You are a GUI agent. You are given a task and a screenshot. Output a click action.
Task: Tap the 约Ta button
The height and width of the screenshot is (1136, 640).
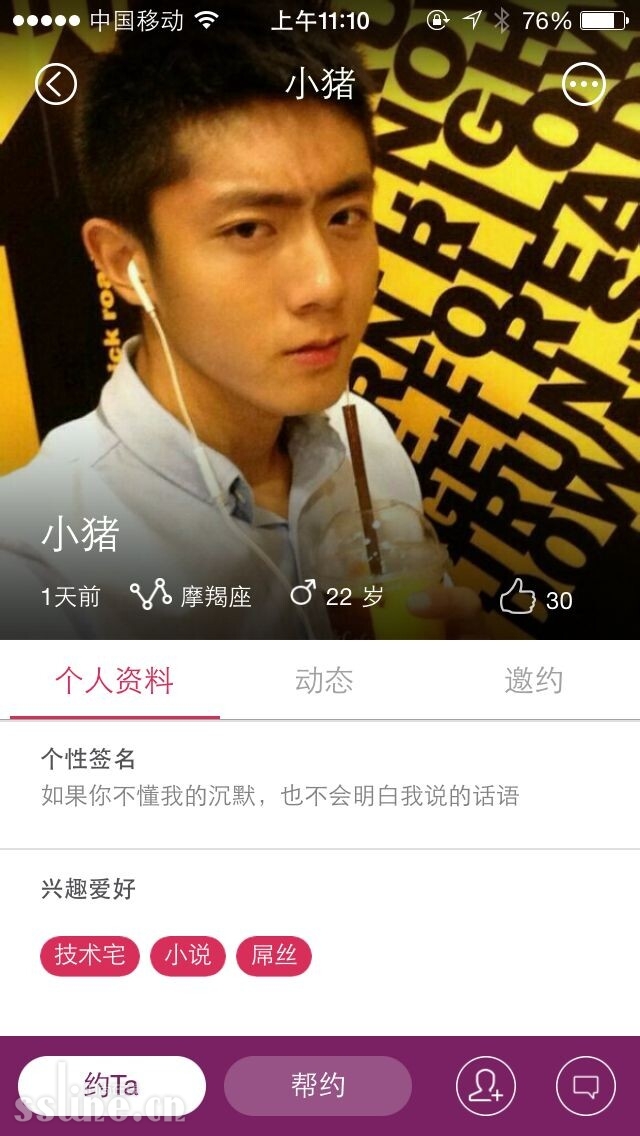click(x=112, y=1085)
